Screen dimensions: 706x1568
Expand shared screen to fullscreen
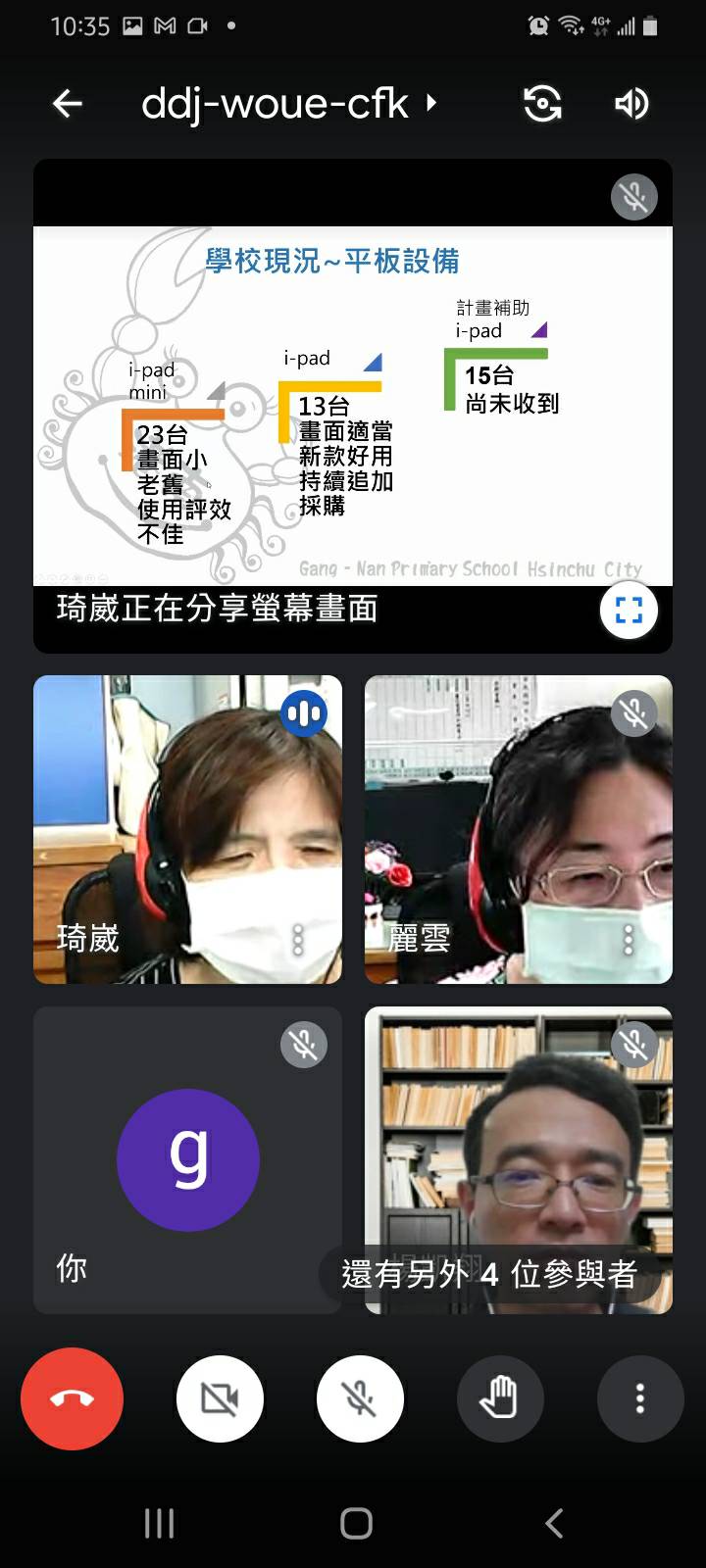coord(628,611)
